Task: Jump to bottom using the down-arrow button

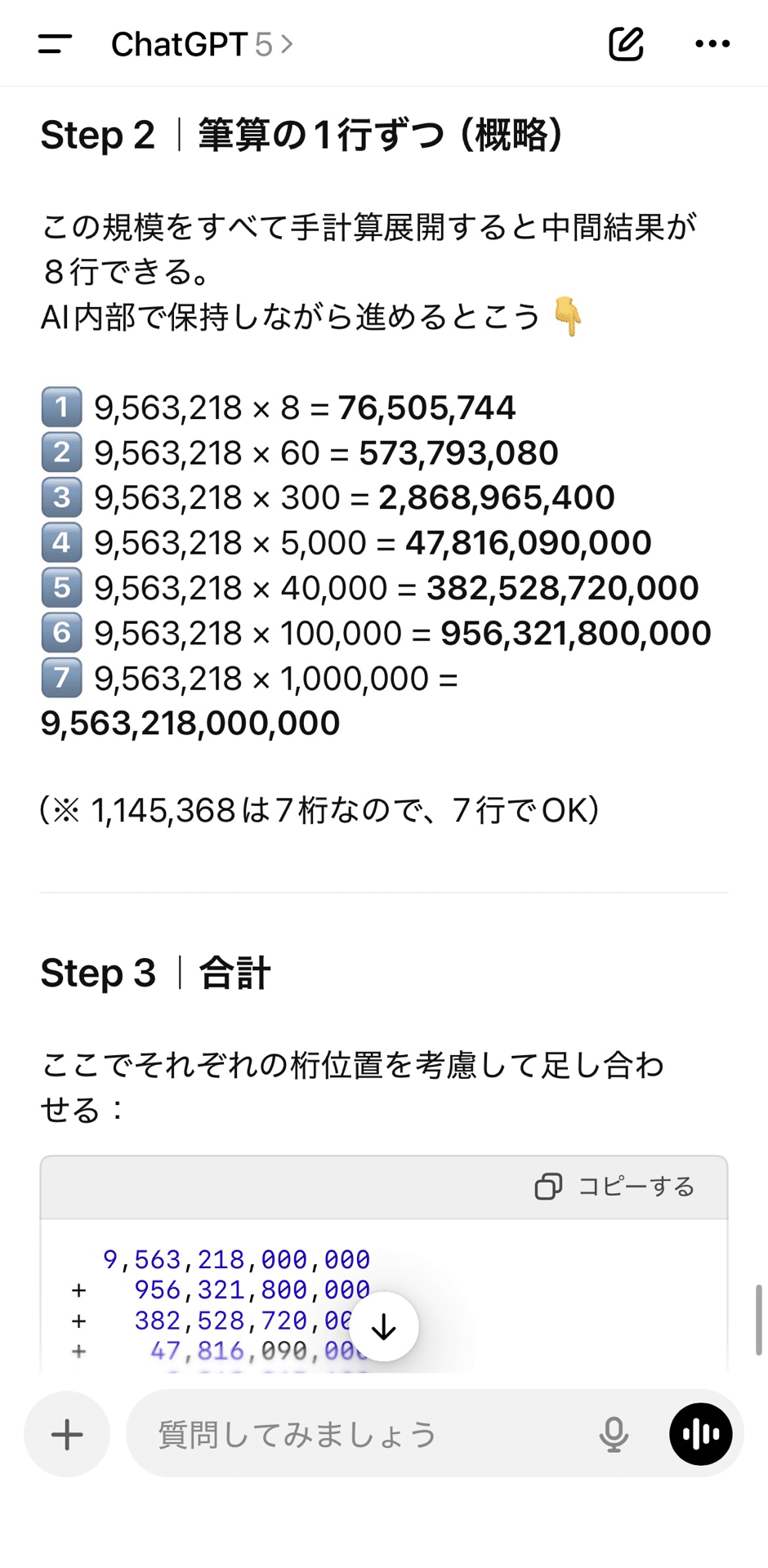Action: click(x=384, y=1326)
